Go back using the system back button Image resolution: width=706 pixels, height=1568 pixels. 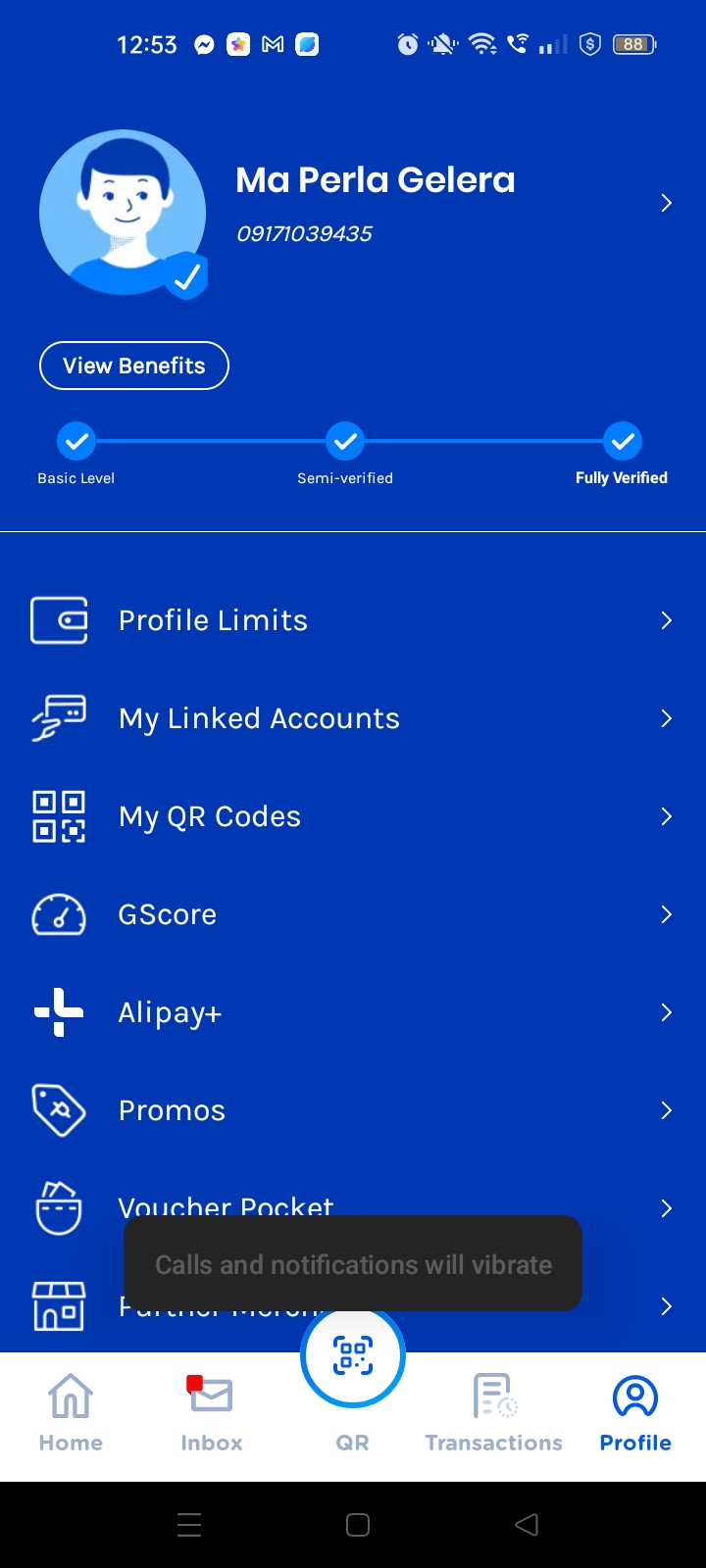527,1525
